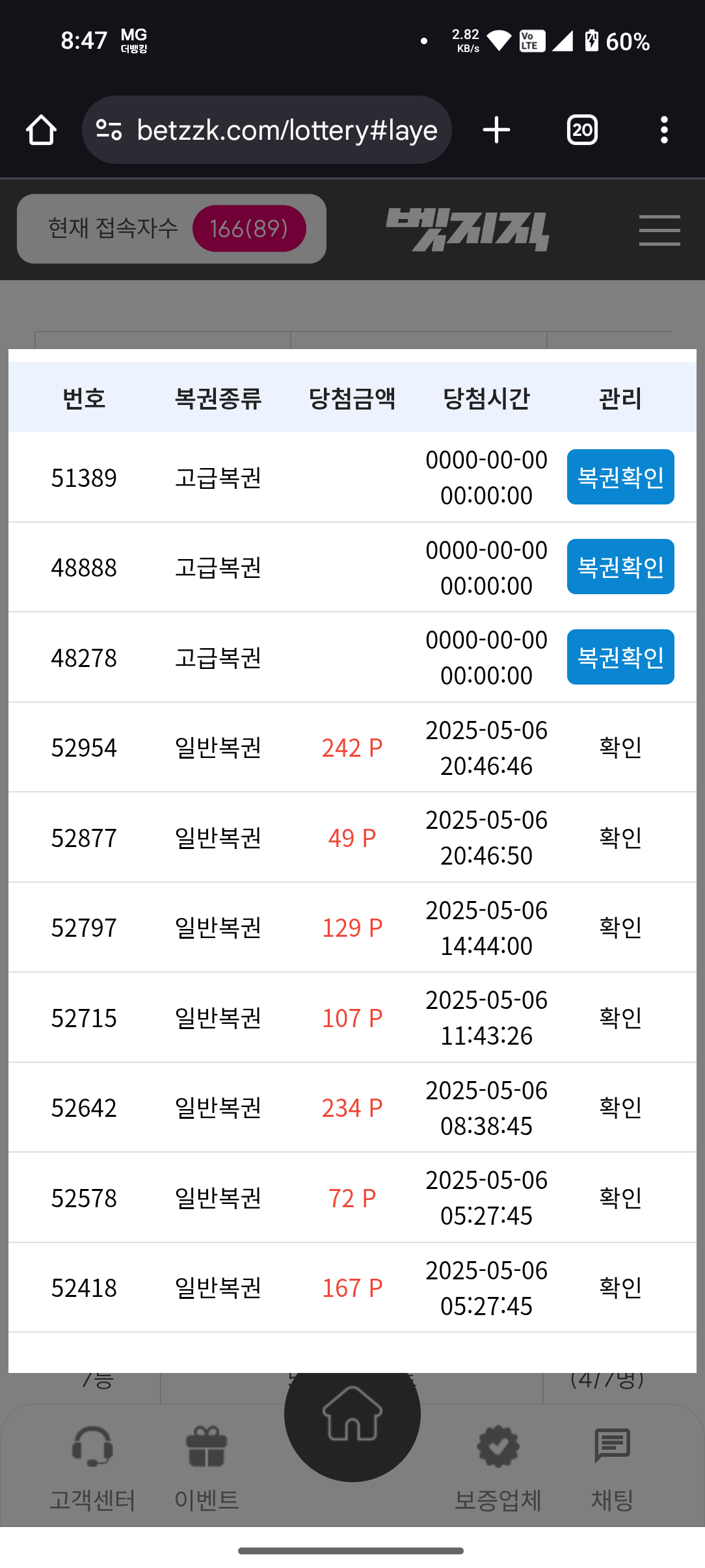Tap the center home button
Image resolution: width=705 pixels, height=1568 pixels.
point(352,1415)
